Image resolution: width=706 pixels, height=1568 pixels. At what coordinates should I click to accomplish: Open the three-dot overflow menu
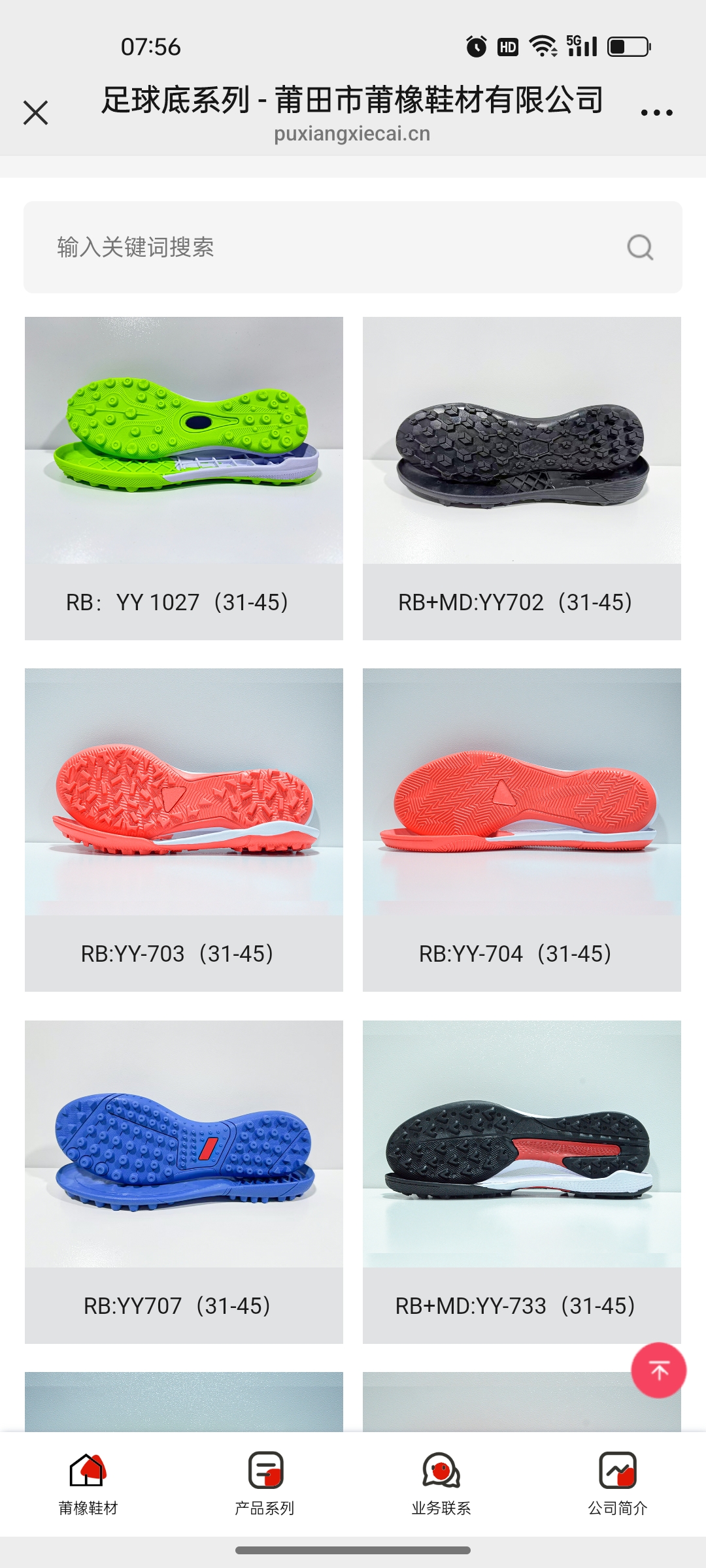[656, 112]
